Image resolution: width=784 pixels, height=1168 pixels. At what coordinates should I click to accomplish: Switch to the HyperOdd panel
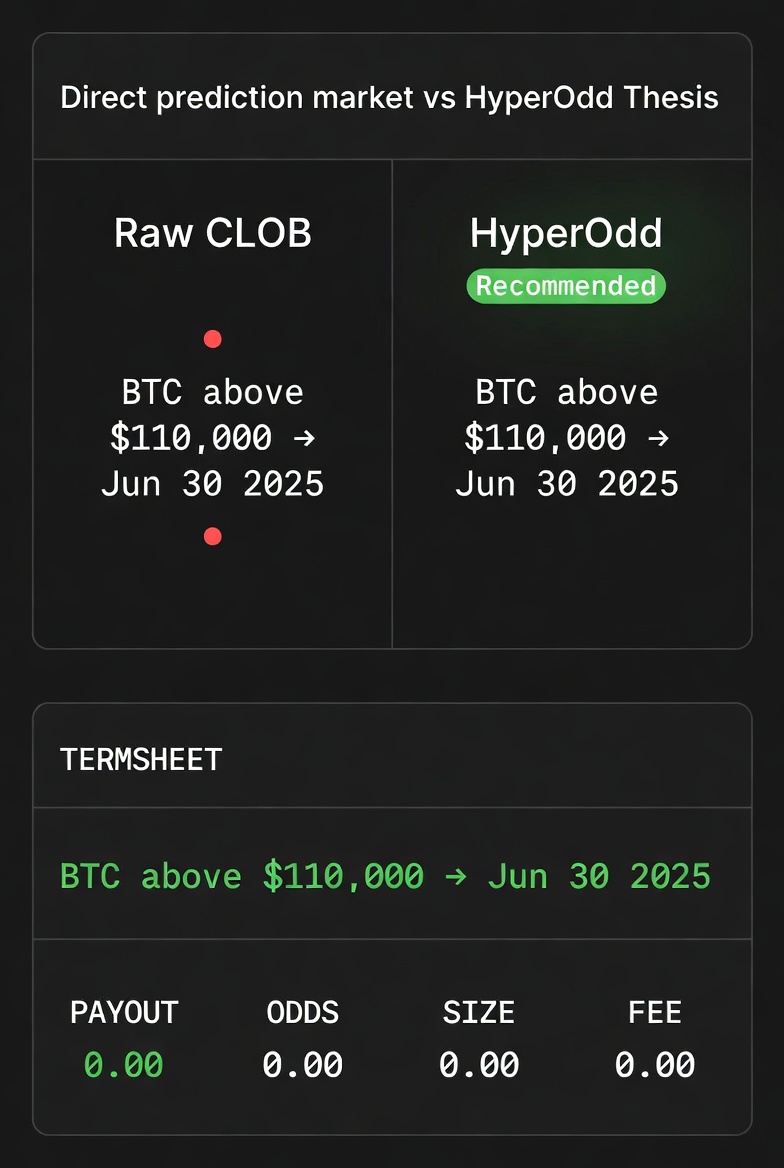tap(566, 232)
